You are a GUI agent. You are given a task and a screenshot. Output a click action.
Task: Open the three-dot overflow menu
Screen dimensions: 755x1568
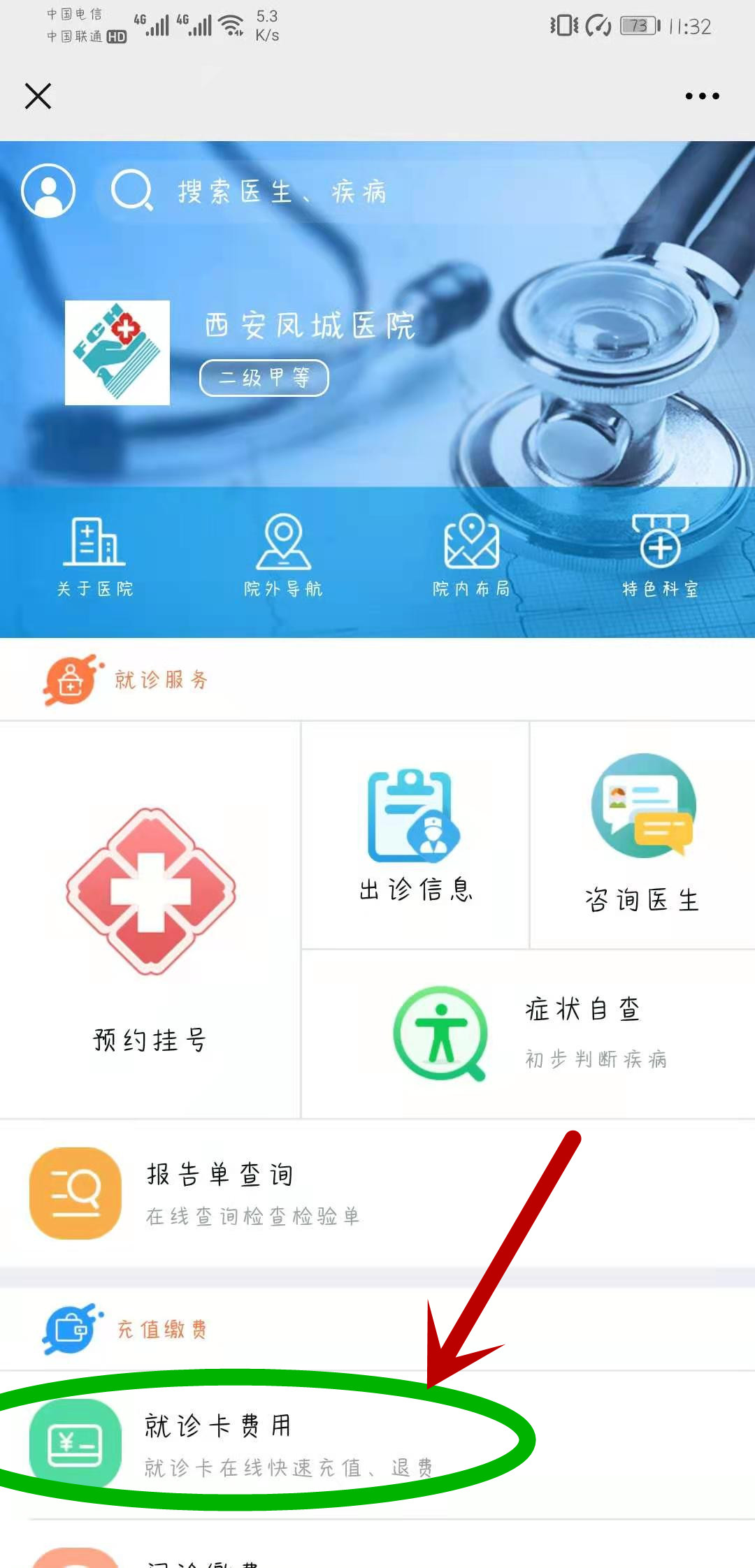point(702,96)
